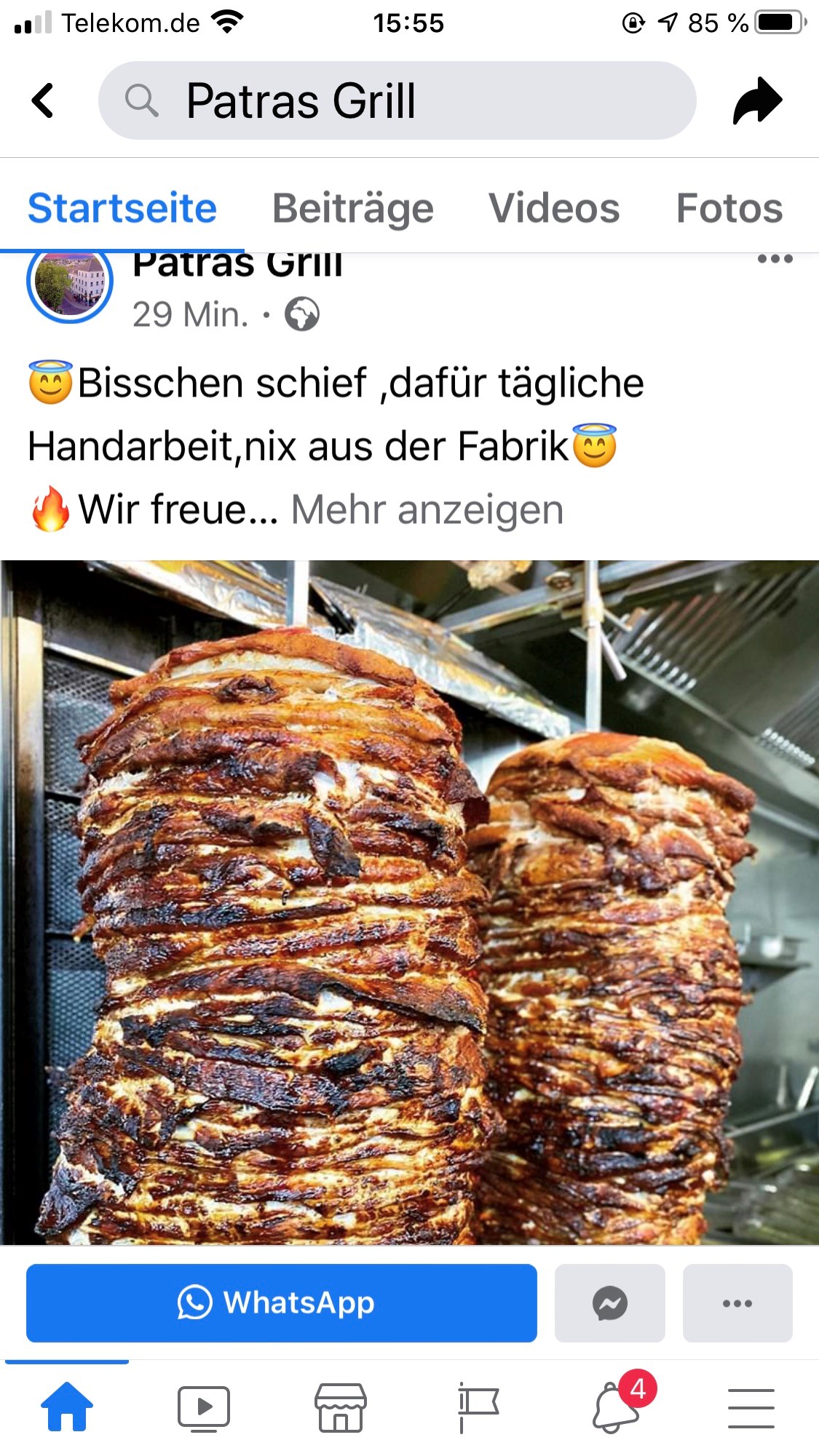Share the Patras Grill page

click(x=757, y=100)
